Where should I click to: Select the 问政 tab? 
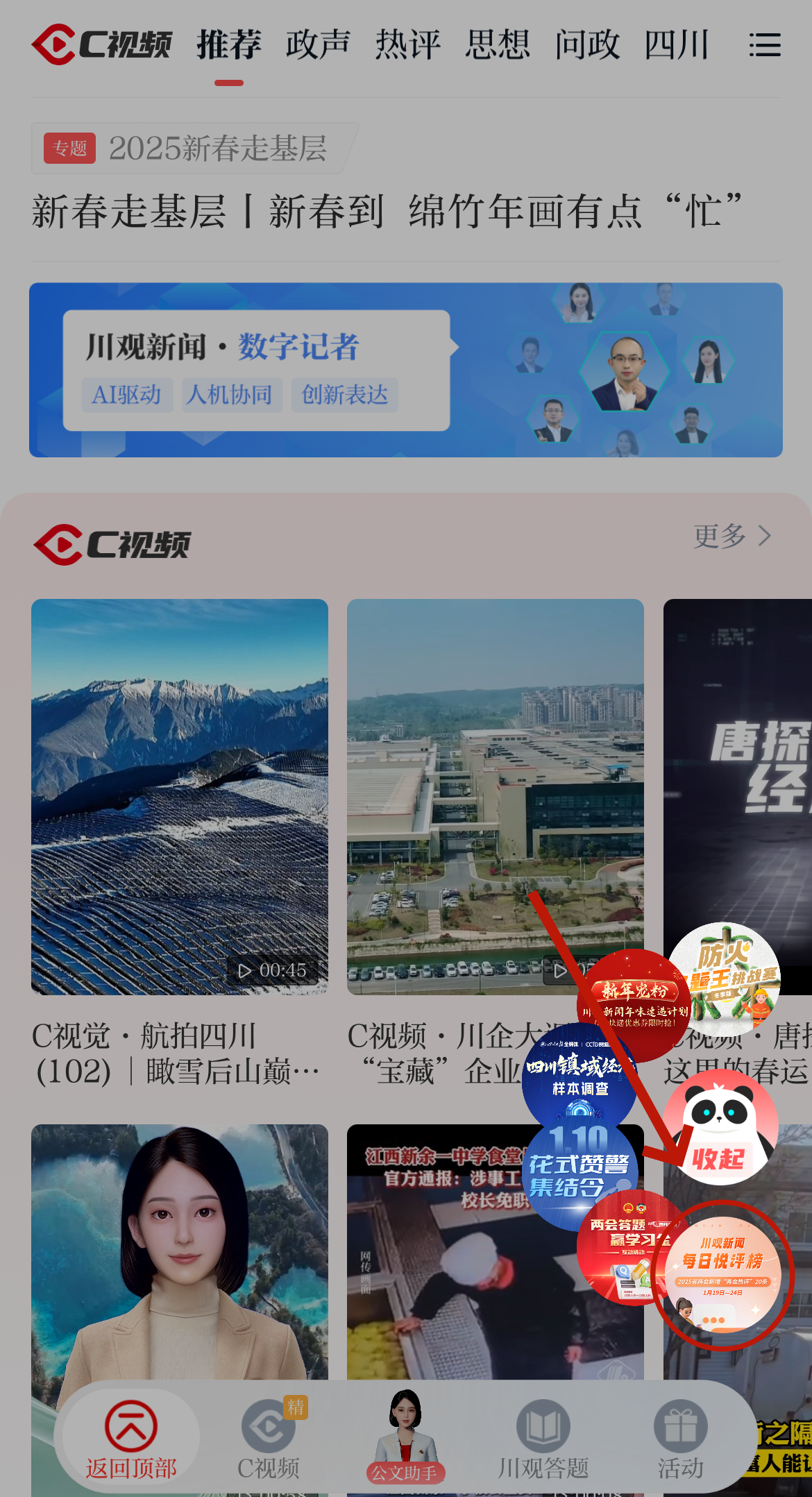click(586, 45)
